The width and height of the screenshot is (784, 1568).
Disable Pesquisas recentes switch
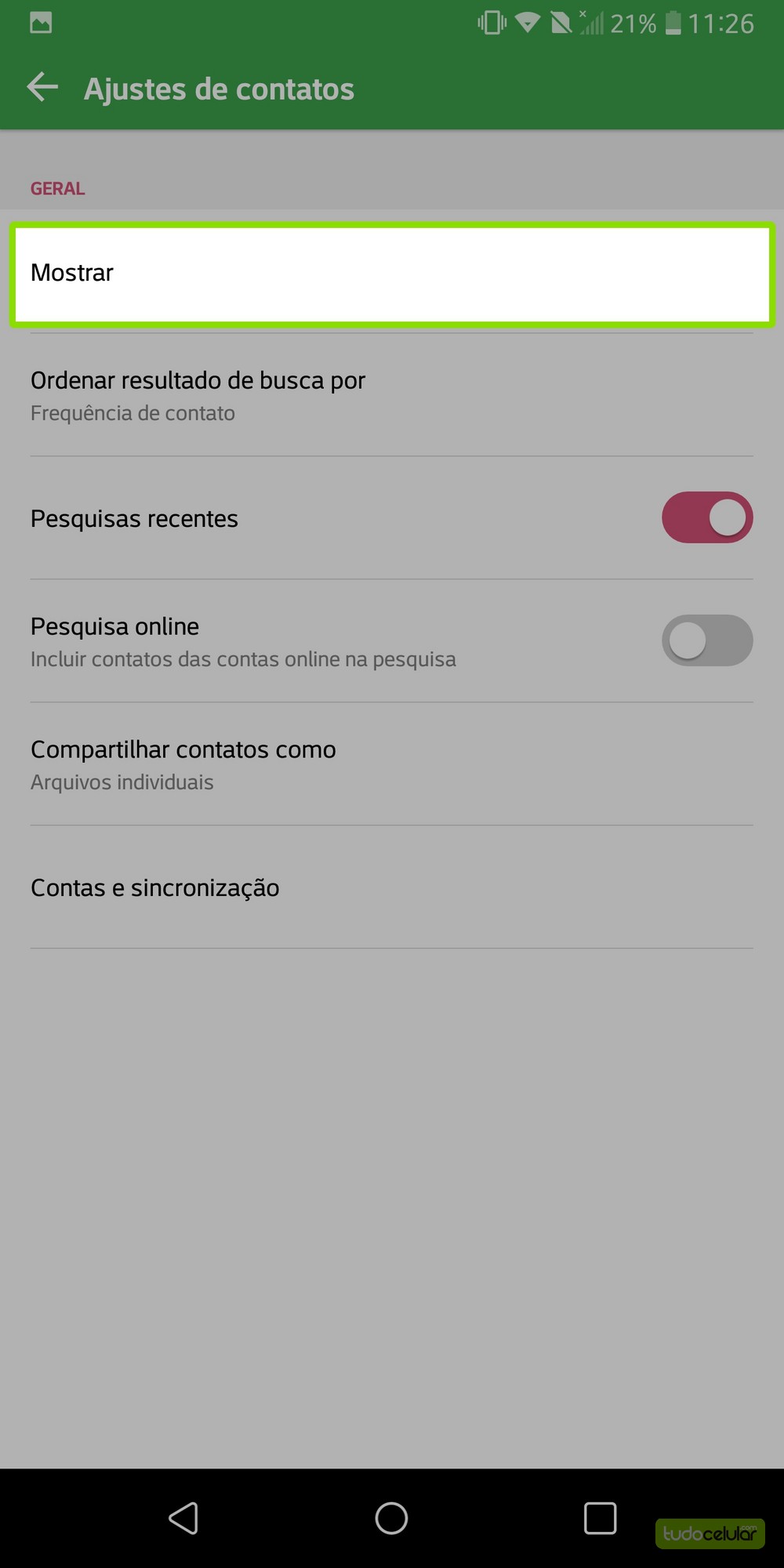click(706, 517)
